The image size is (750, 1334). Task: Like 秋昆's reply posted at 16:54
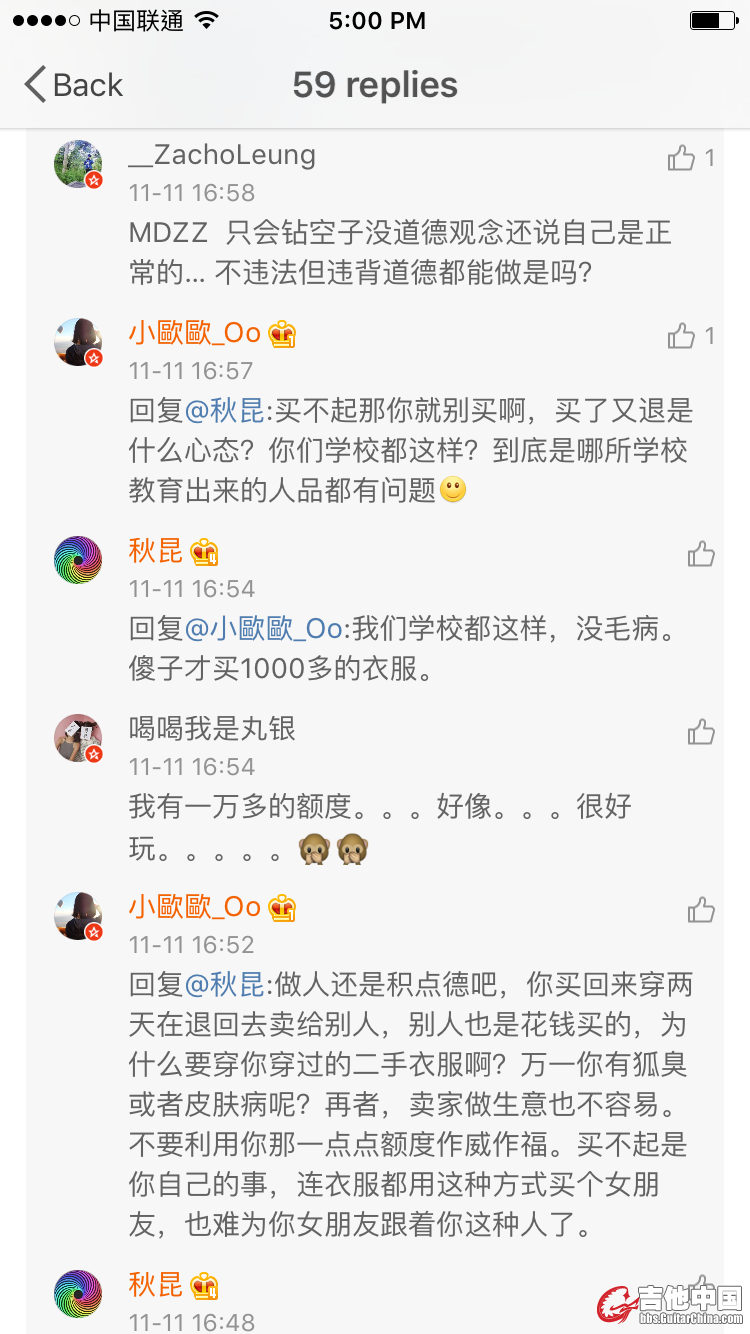tap(701, 554)
